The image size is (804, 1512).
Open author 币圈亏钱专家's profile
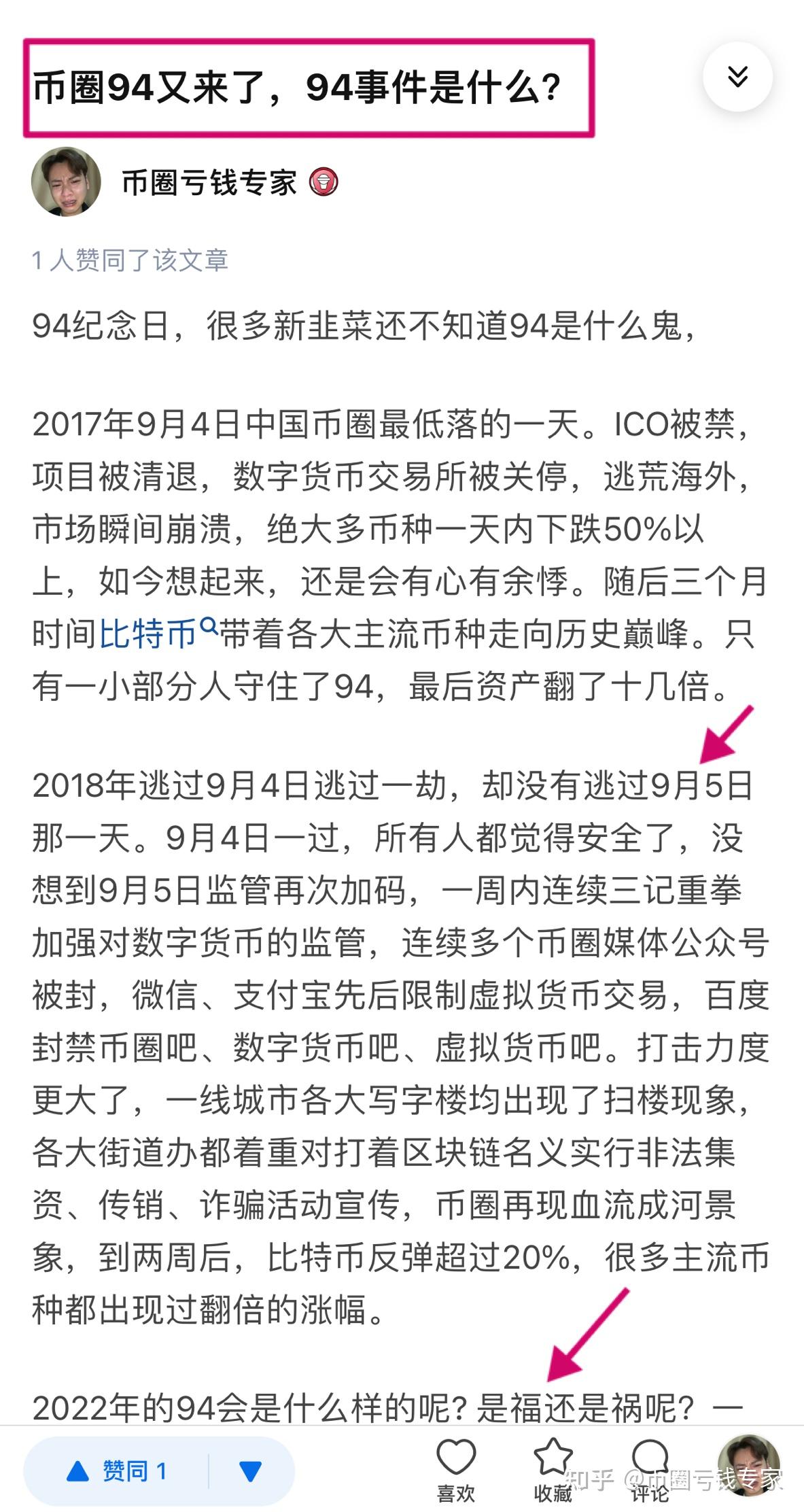coord(209,182)
